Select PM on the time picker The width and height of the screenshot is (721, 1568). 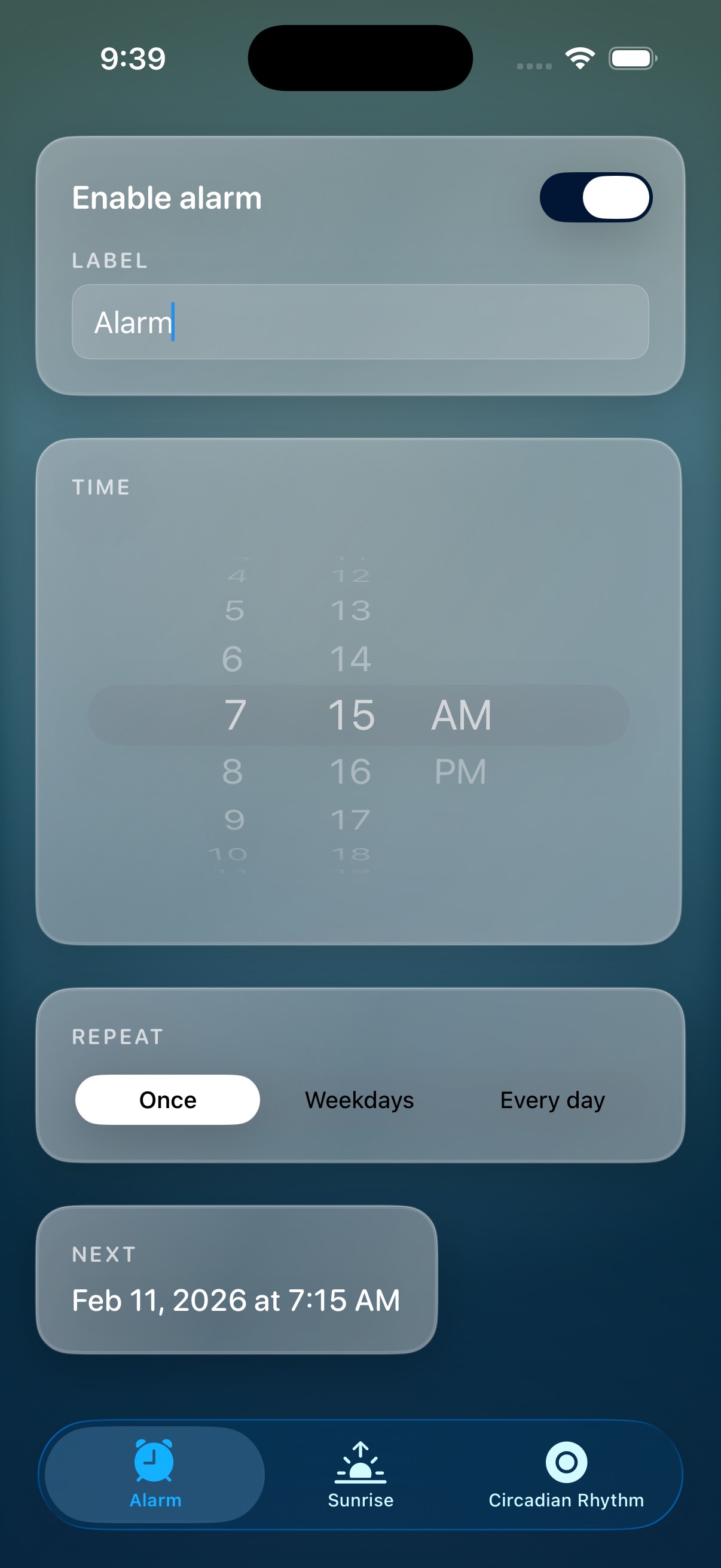pyautogui.click(x=460, y=771)
